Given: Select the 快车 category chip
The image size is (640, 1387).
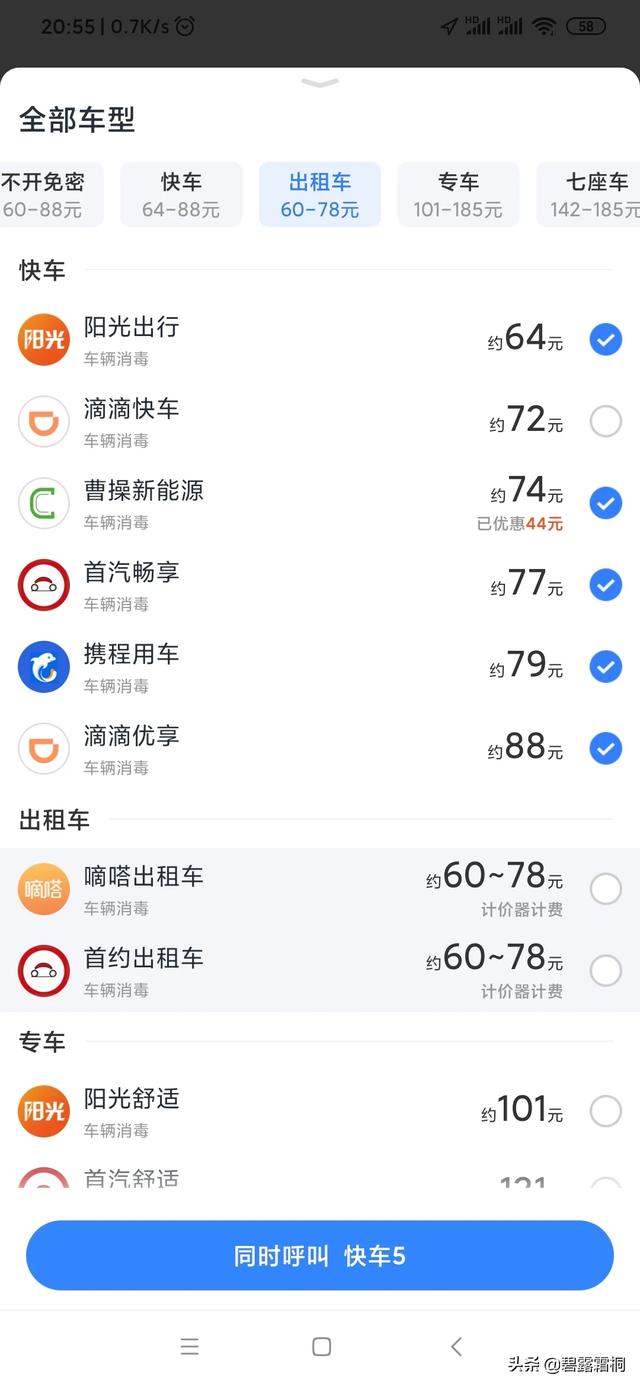Looking at the screenshot, I should point(181,195).
